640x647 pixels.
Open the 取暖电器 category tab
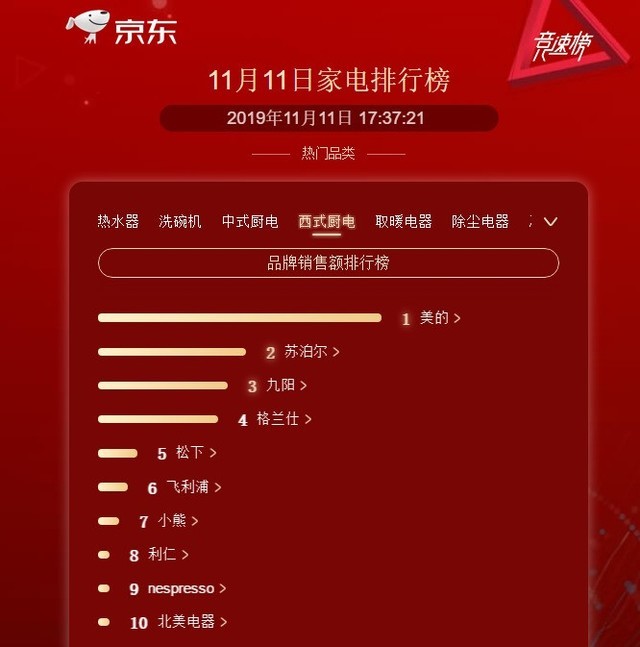click(403, 221)
